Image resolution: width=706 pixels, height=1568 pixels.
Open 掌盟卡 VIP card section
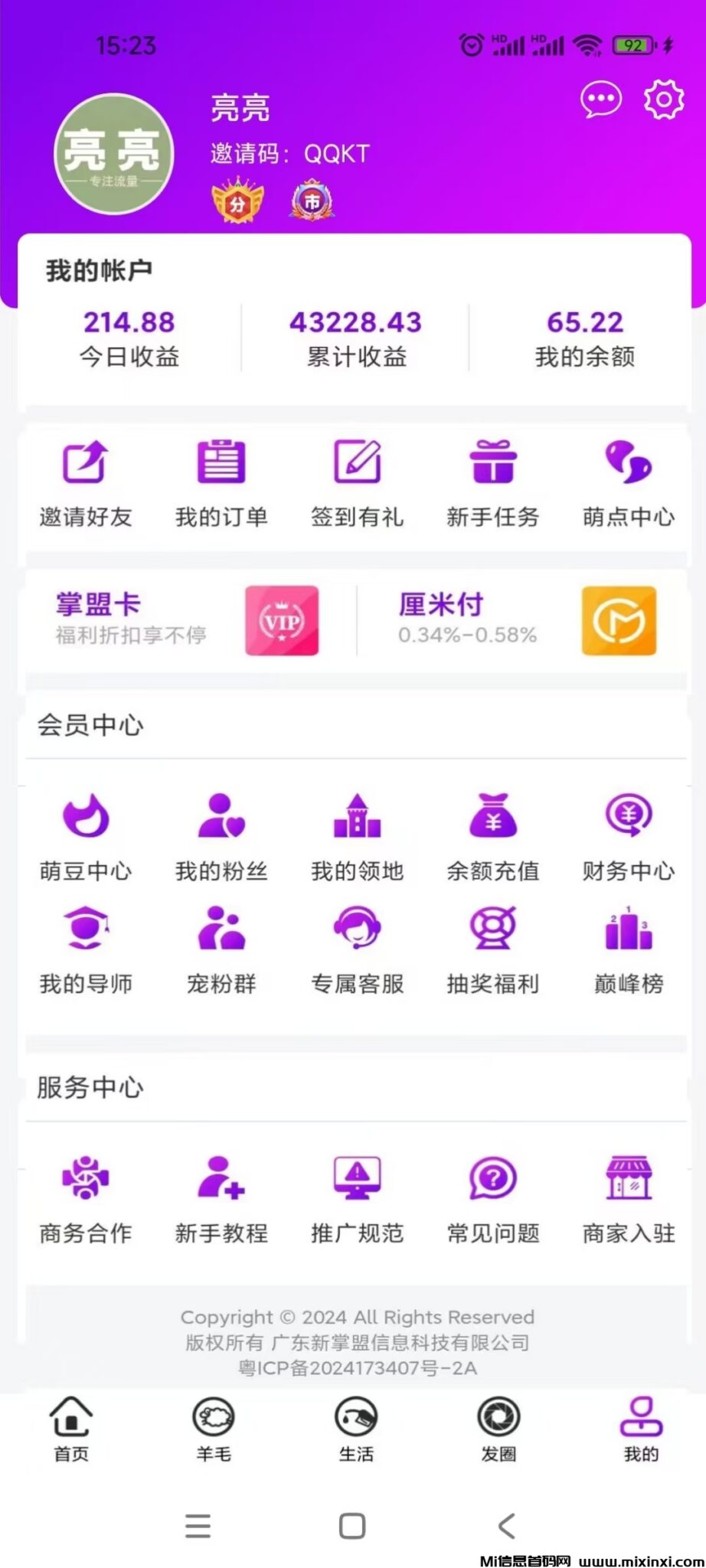click(176, 620)
